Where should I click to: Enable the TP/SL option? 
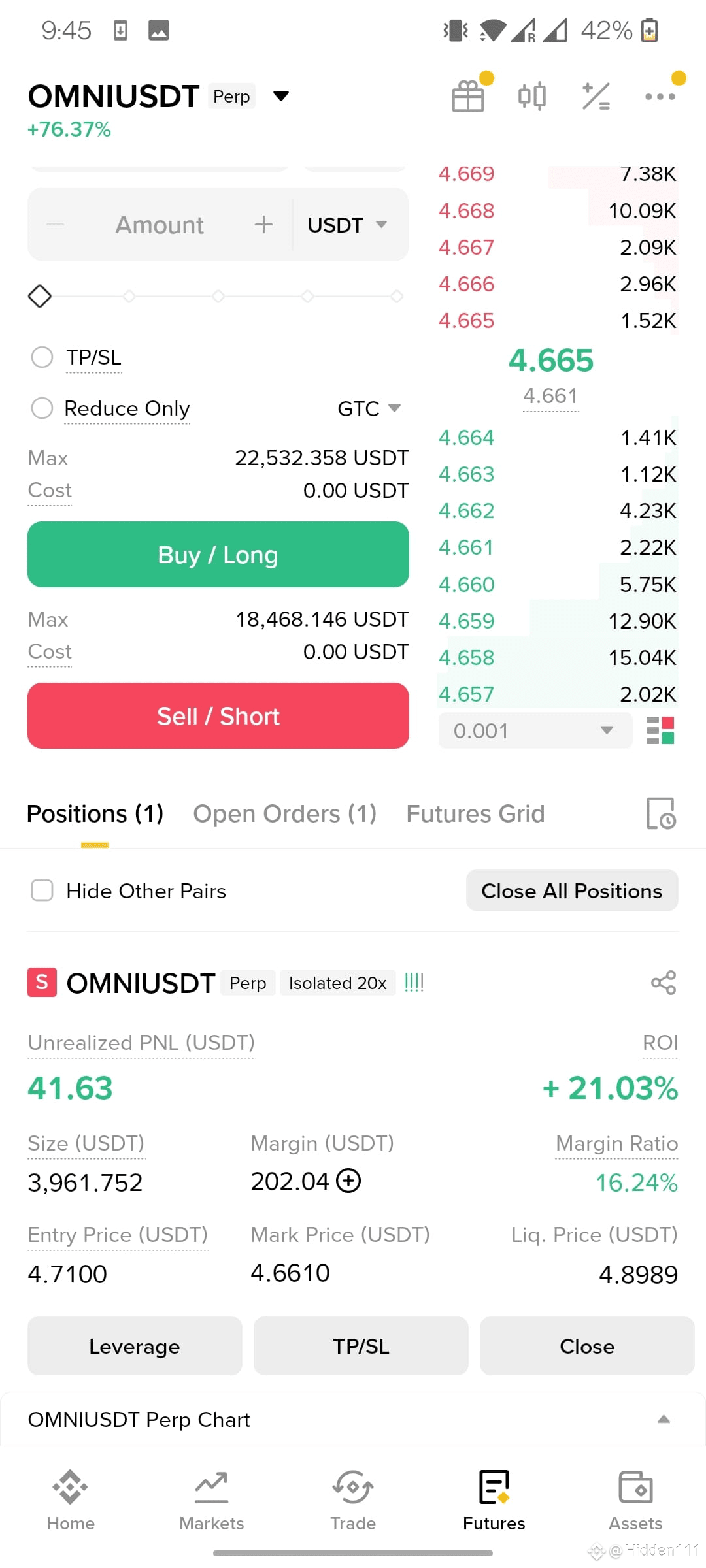tap(42, 357)
